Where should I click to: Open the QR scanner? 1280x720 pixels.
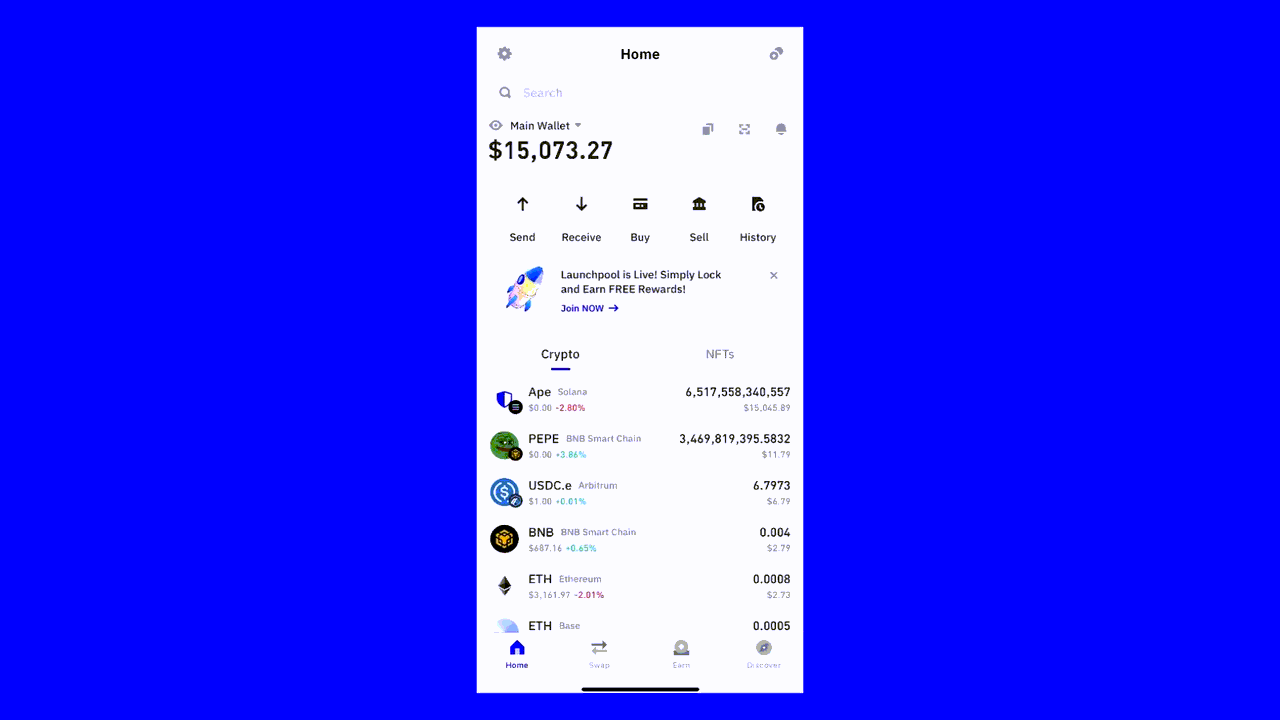(x=744, y=129)
